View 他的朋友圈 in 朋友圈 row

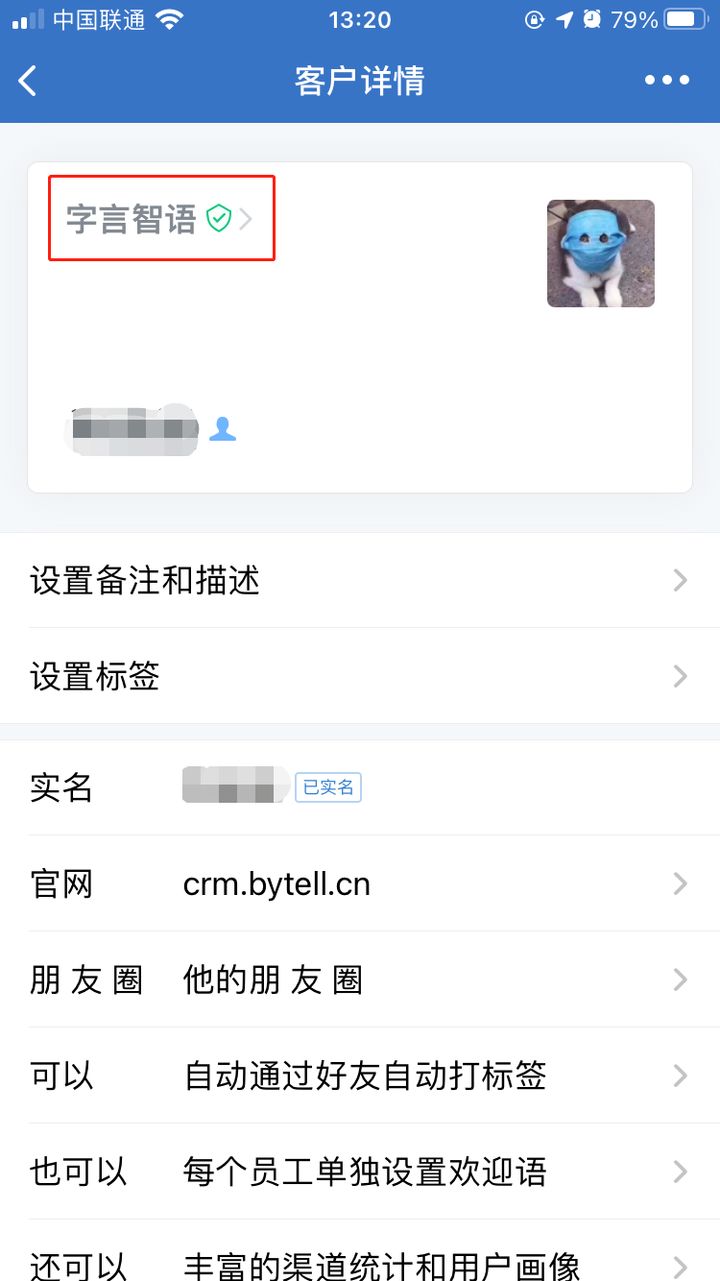(x=360, y=980)
